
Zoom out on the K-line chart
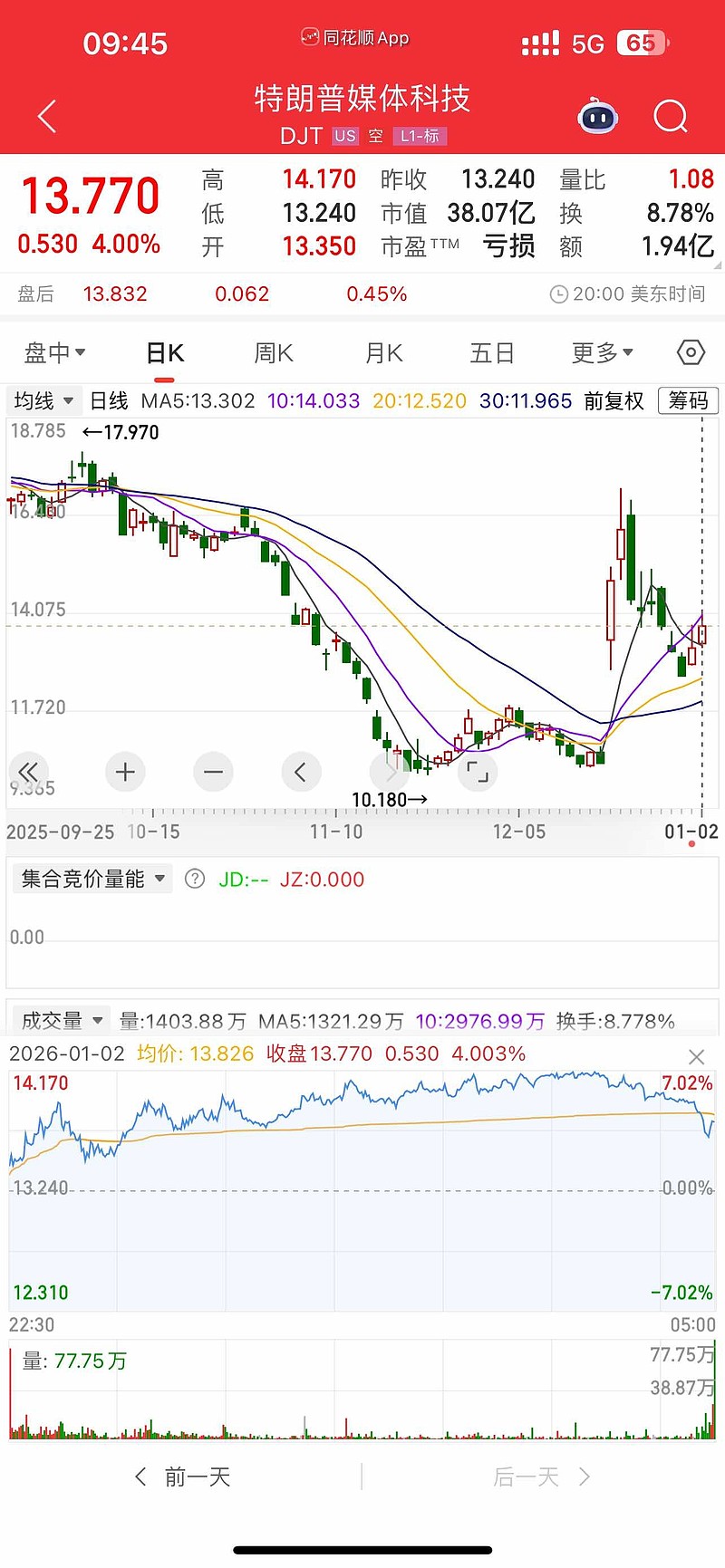[213, 772]
